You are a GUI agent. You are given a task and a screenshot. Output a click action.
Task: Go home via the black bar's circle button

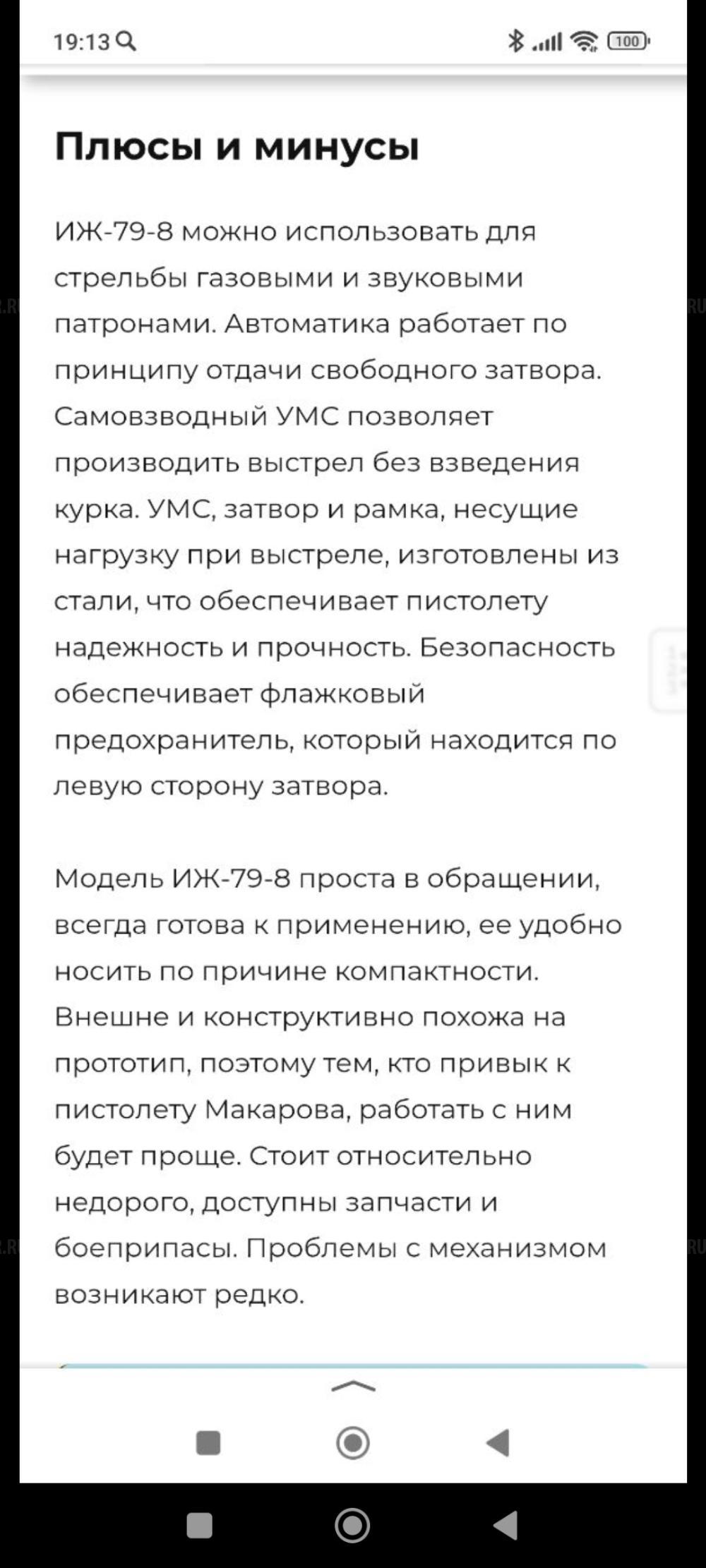[352, 1526]
